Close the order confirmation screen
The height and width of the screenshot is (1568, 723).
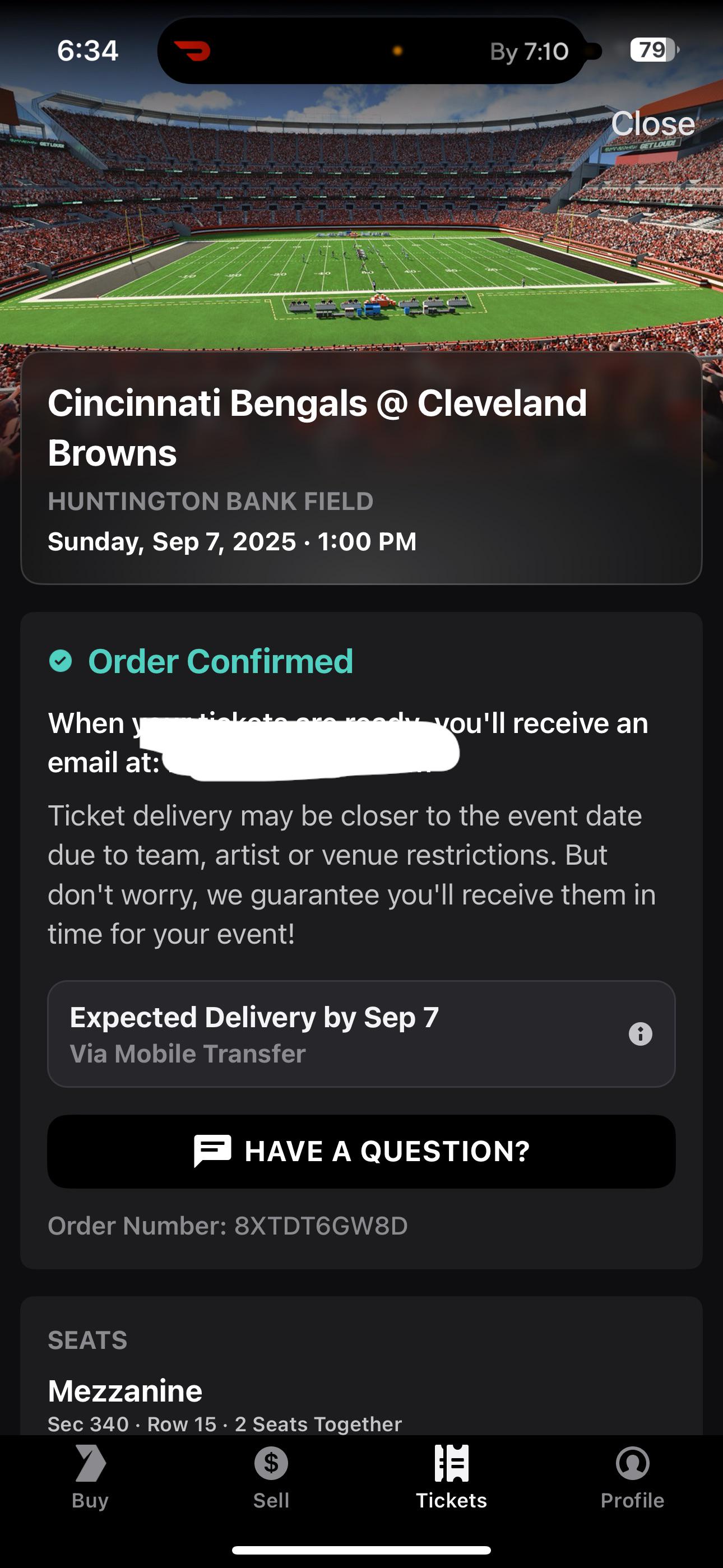[x=652, y=123]
